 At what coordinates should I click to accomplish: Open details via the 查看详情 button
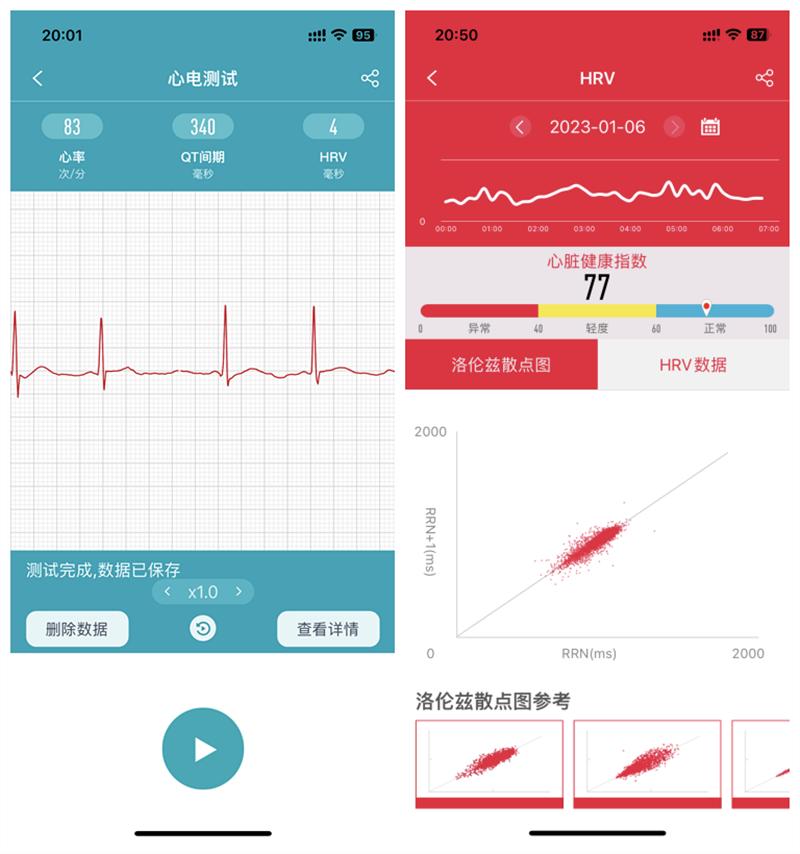(328, 626)
